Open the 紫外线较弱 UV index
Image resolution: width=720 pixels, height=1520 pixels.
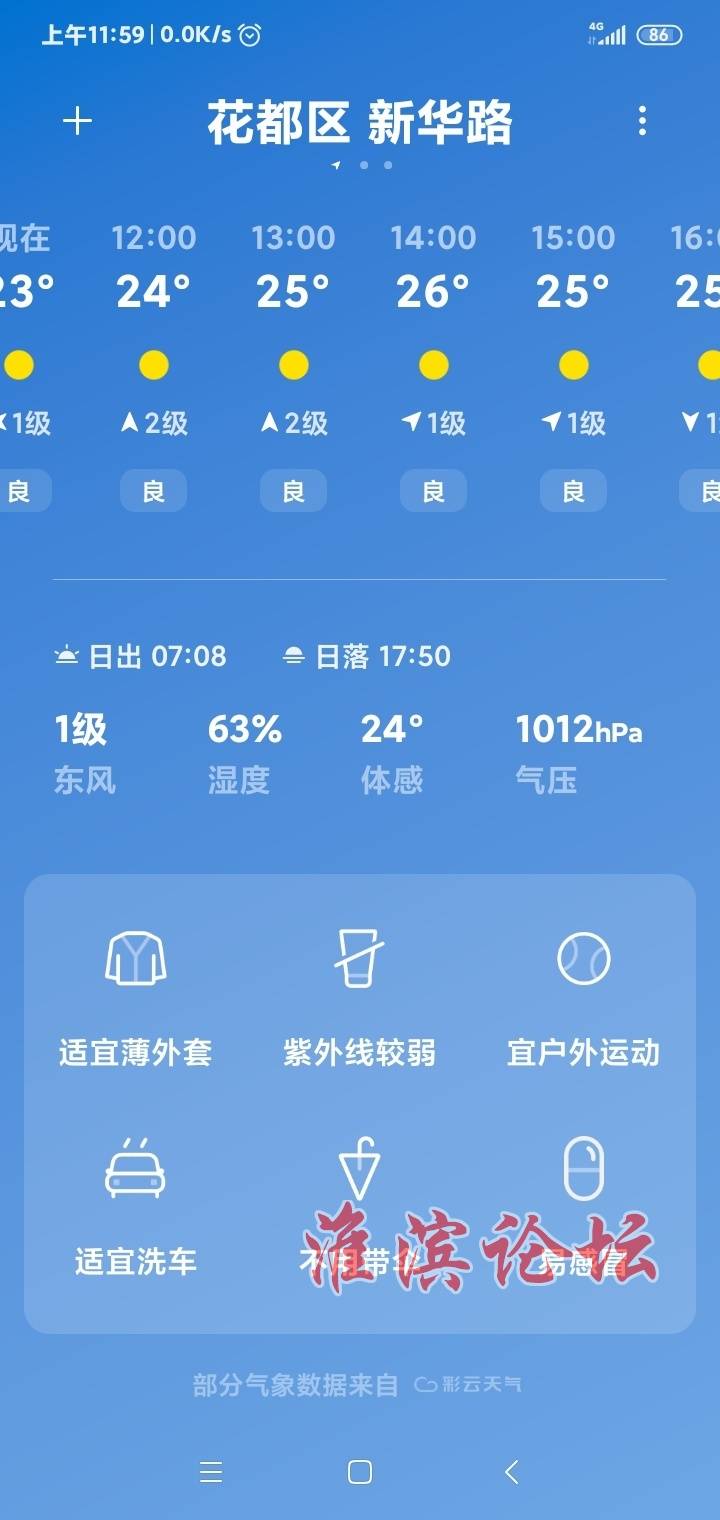[359, 995]
